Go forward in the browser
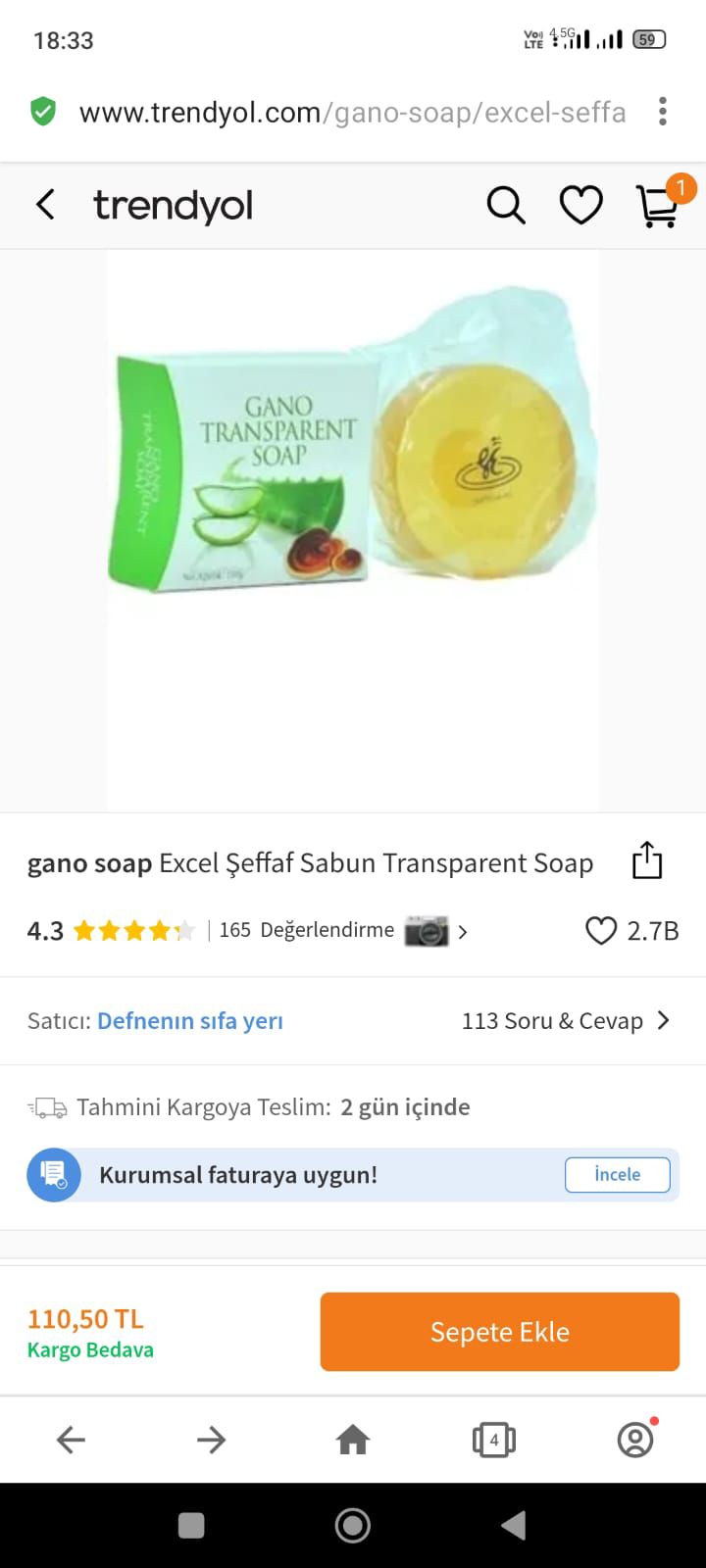This screenshot has width=706, height=1568. click(x=211, y=1440)
